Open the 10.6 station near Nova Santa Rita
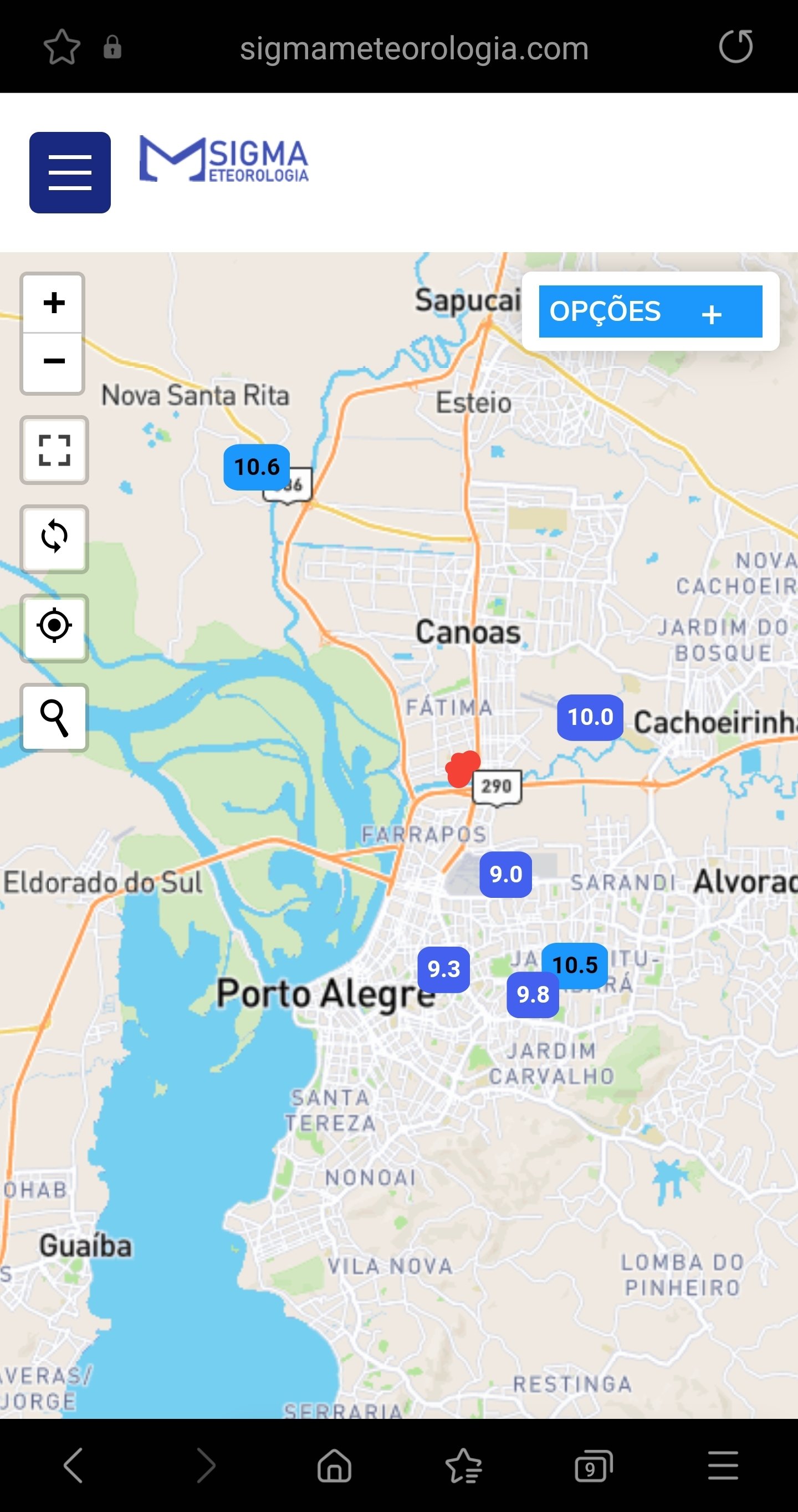Screen dimensions: 798x1512 click(257, 467)
